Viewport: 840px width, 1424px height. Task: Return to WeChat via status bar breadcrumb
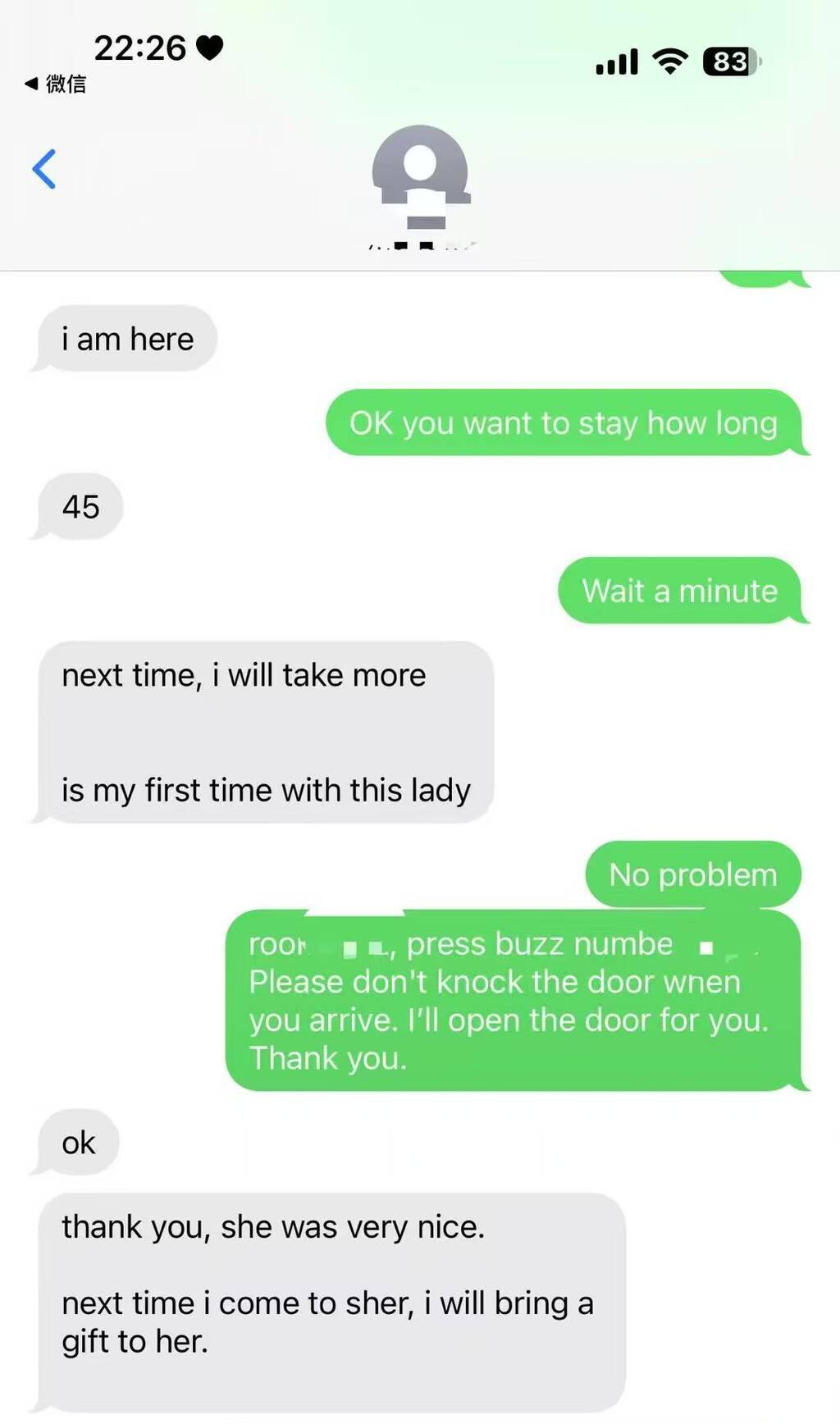coord(56,84)
